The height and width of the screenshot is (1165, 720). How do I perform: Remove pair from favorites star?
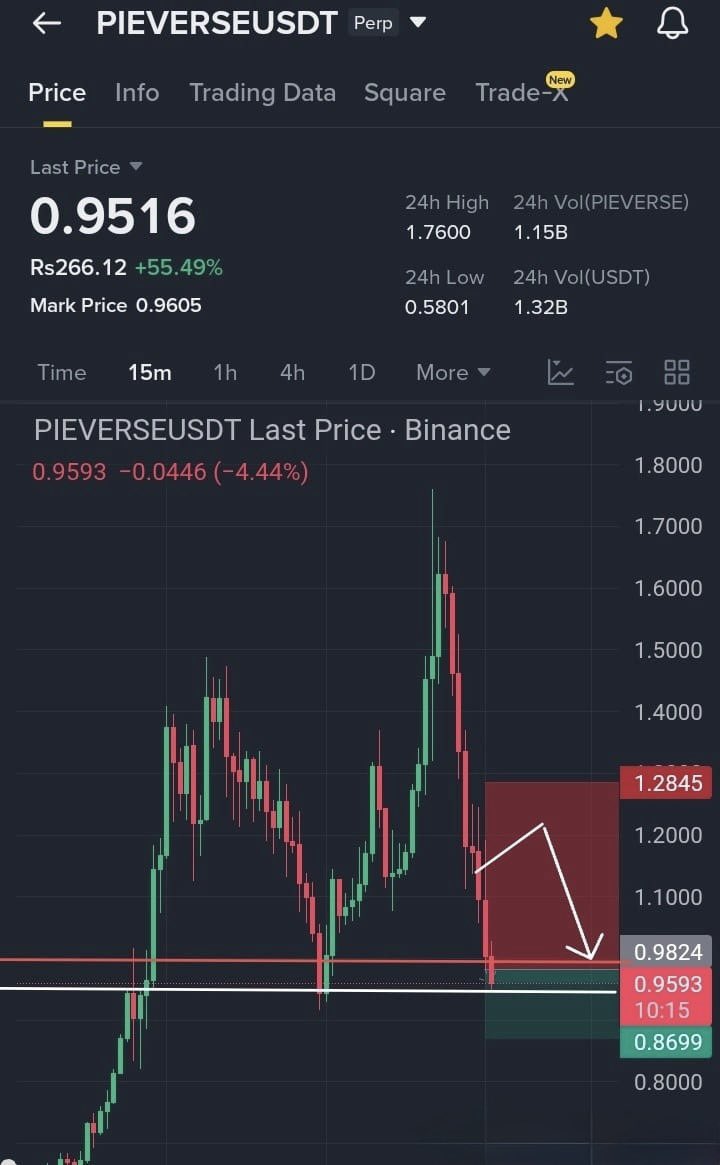click(x=606, y=23)
